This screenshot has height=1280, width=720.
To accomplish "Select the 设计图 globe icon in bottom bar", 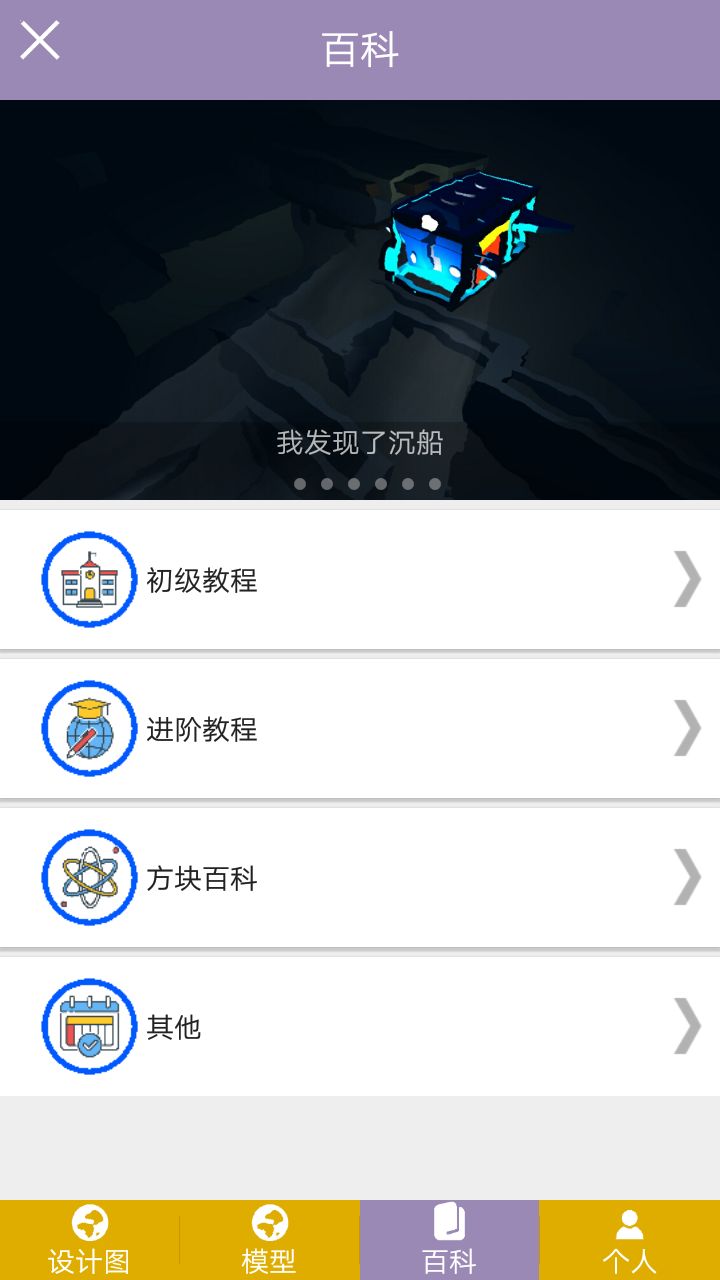I will tap(90, 1222).
